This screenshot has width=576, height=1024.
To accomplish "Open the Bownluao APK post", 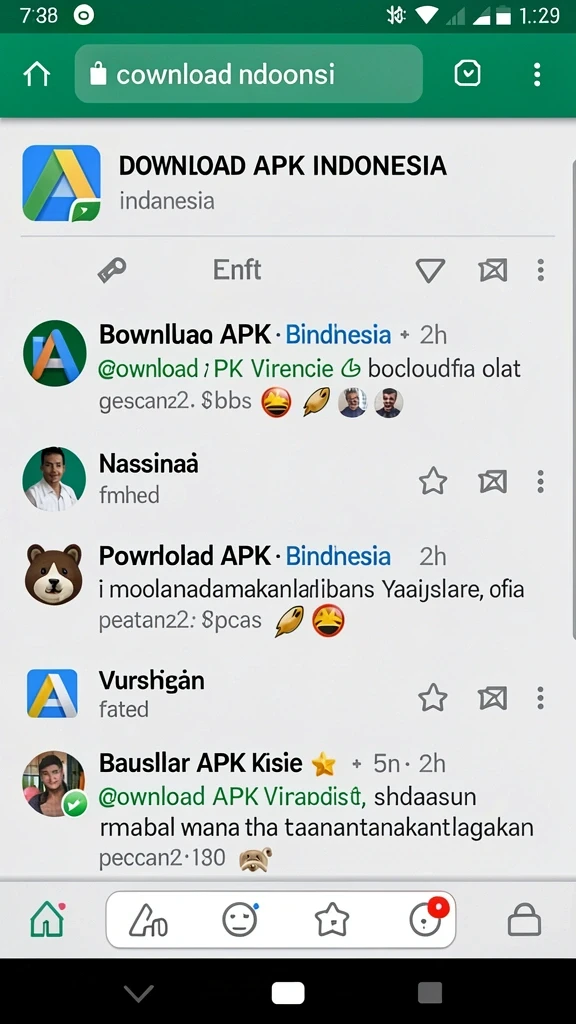I will pos(287,368).
